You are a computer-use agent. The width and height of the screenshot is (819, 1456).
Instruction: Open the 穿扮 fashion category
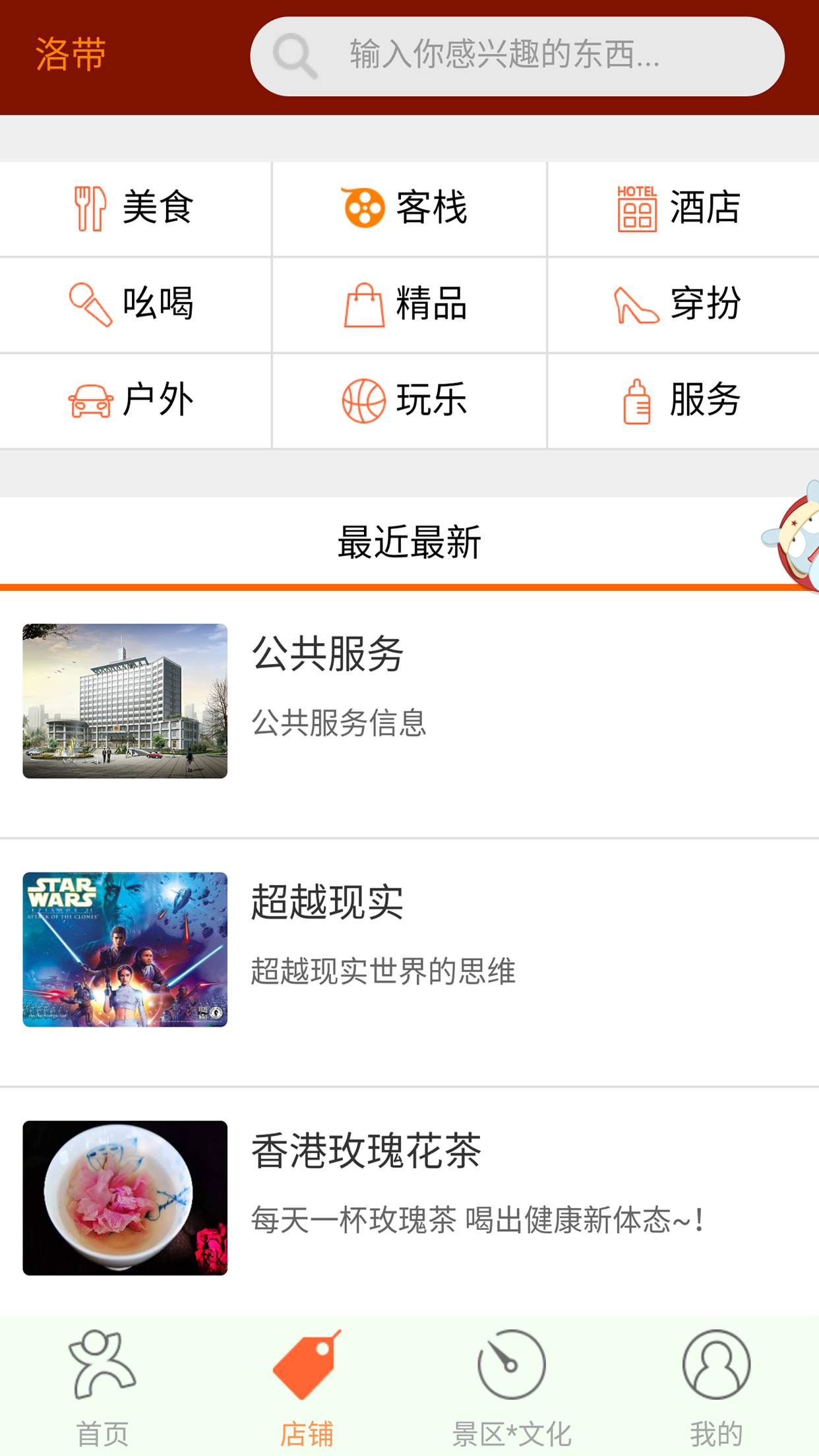[x=682, y=305]
